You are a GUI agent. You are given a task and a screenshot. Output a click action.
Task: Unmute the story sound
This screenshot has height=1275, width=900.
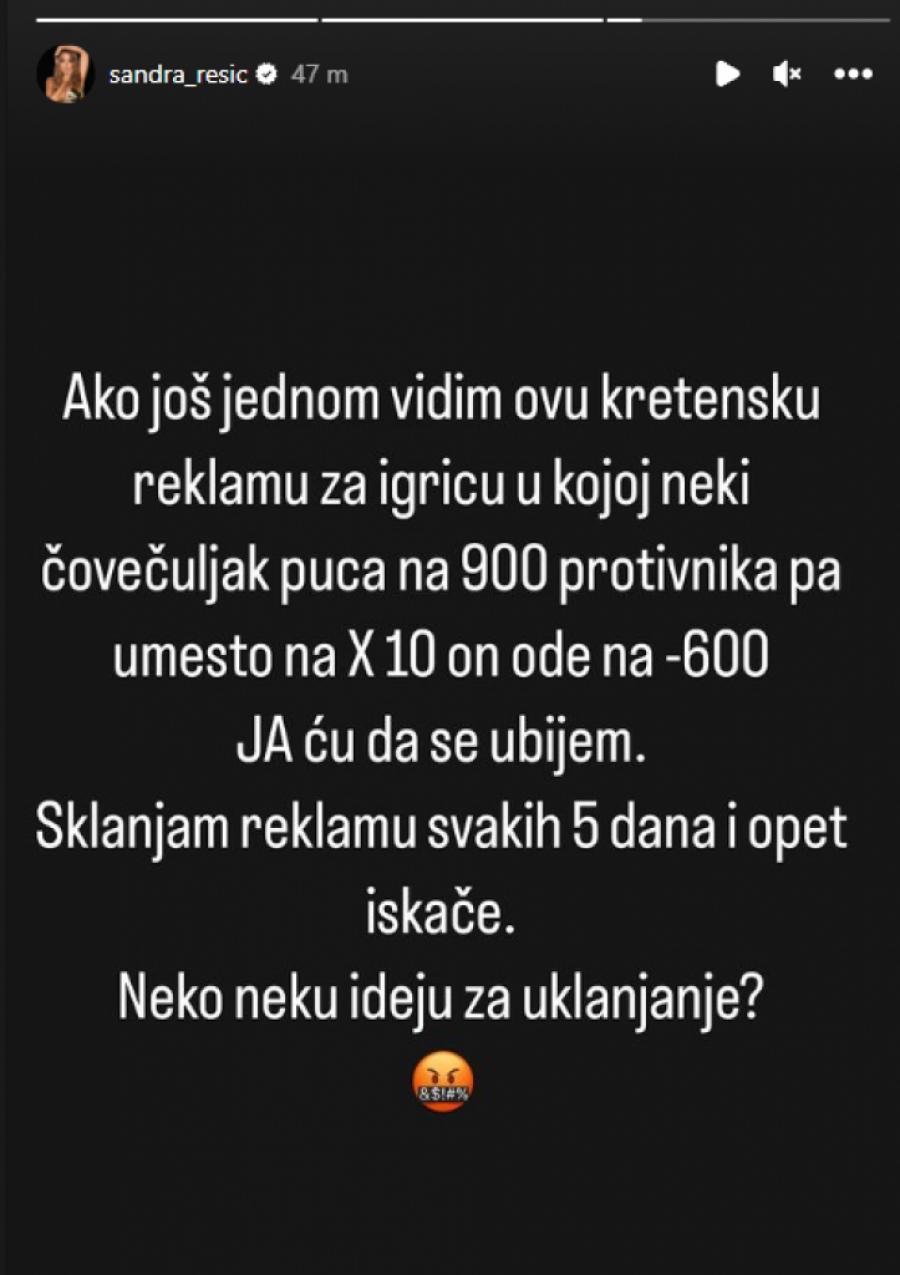pyautogui.click(x=788, y=73)
